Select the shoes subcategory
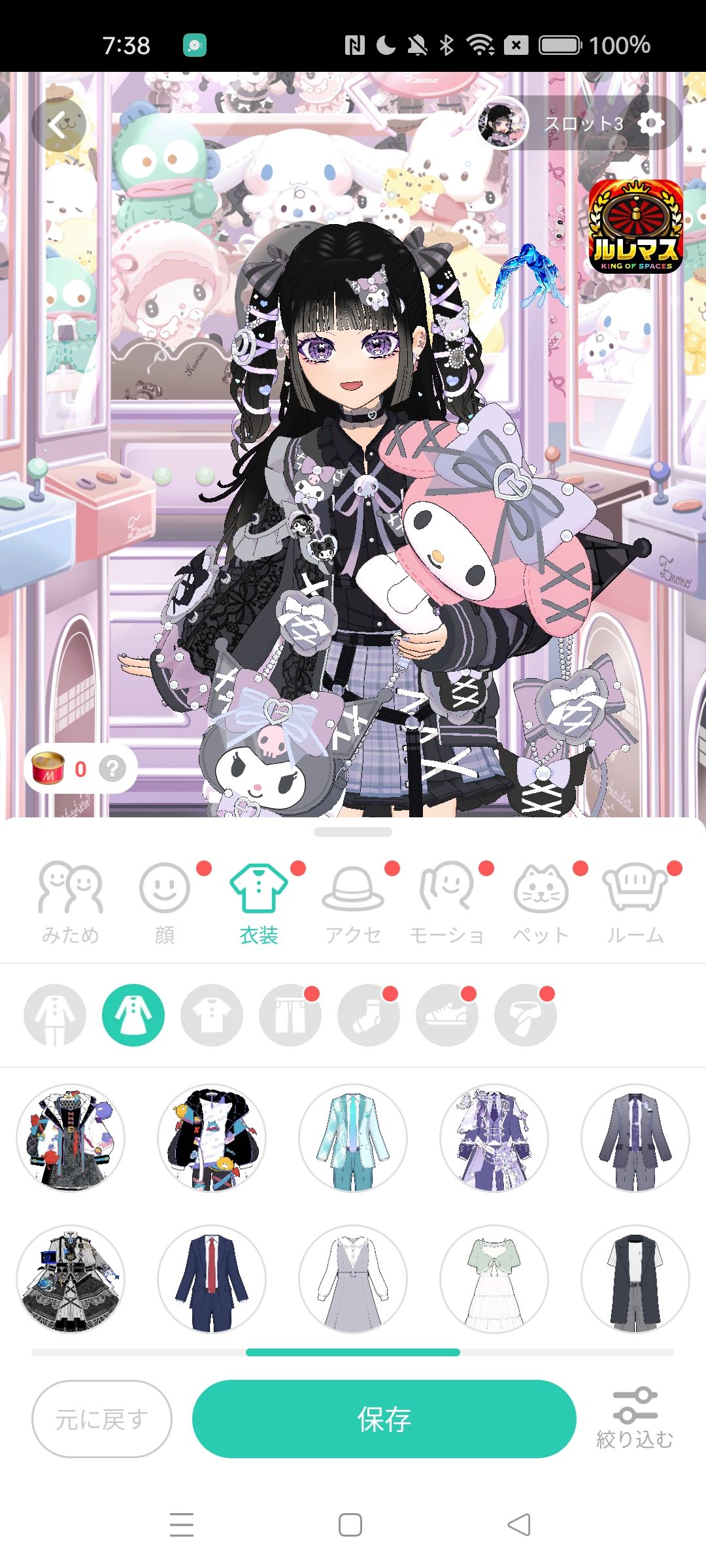The image size is (706, 1568). click(x=447, y=1015)
